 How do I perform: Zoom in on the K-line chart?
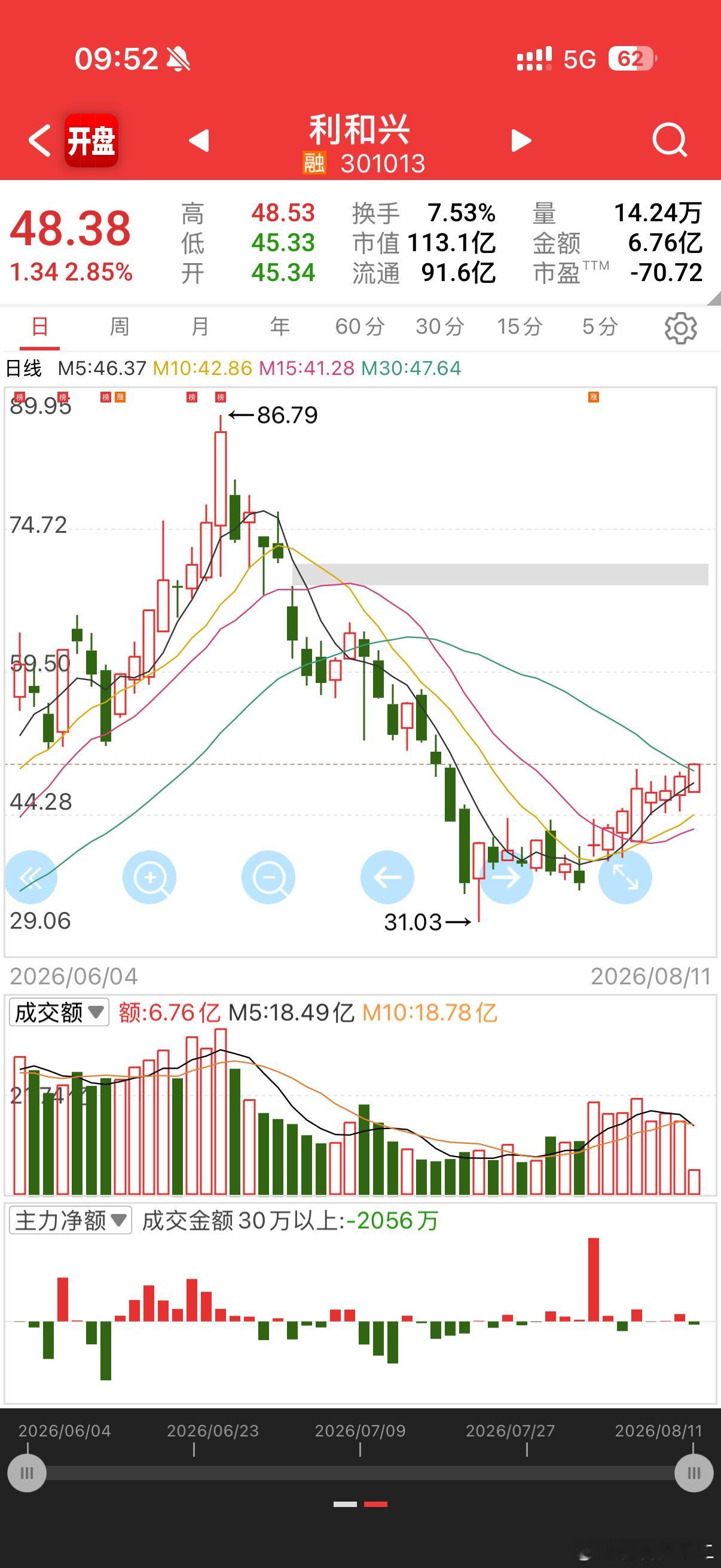[x=149, y=877]
